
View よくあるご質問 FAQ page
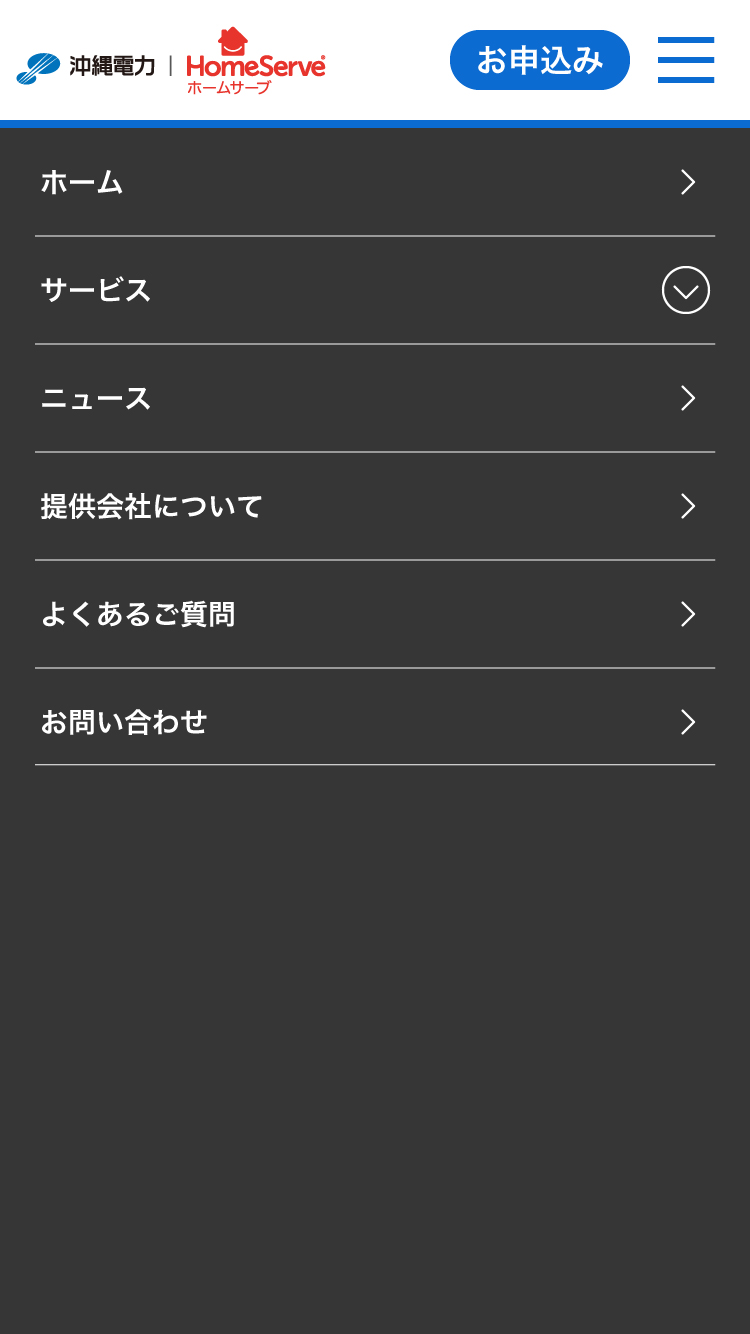pos(375,614)
